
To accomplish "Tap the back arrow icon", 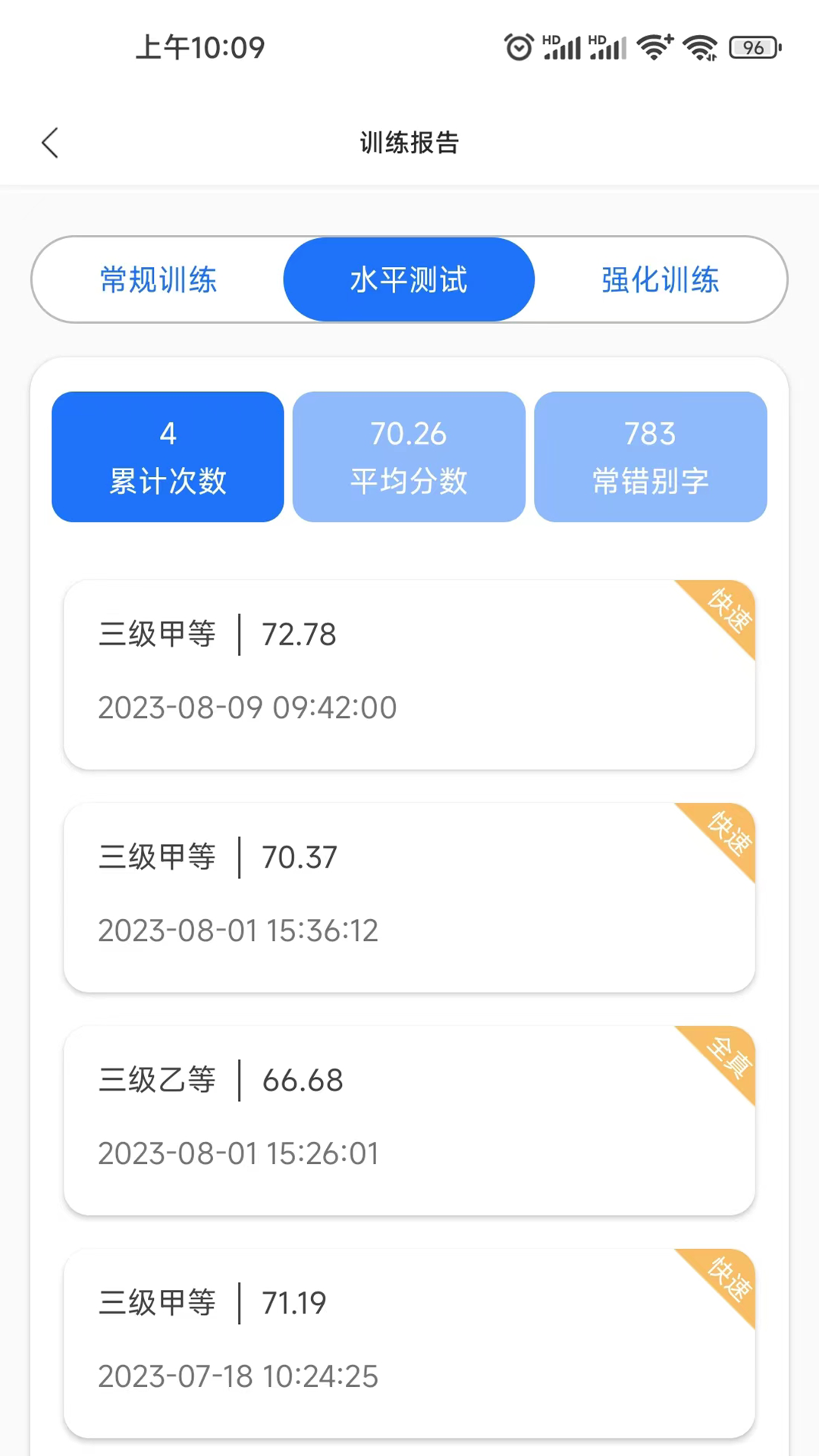I will [x=49, y=143].
